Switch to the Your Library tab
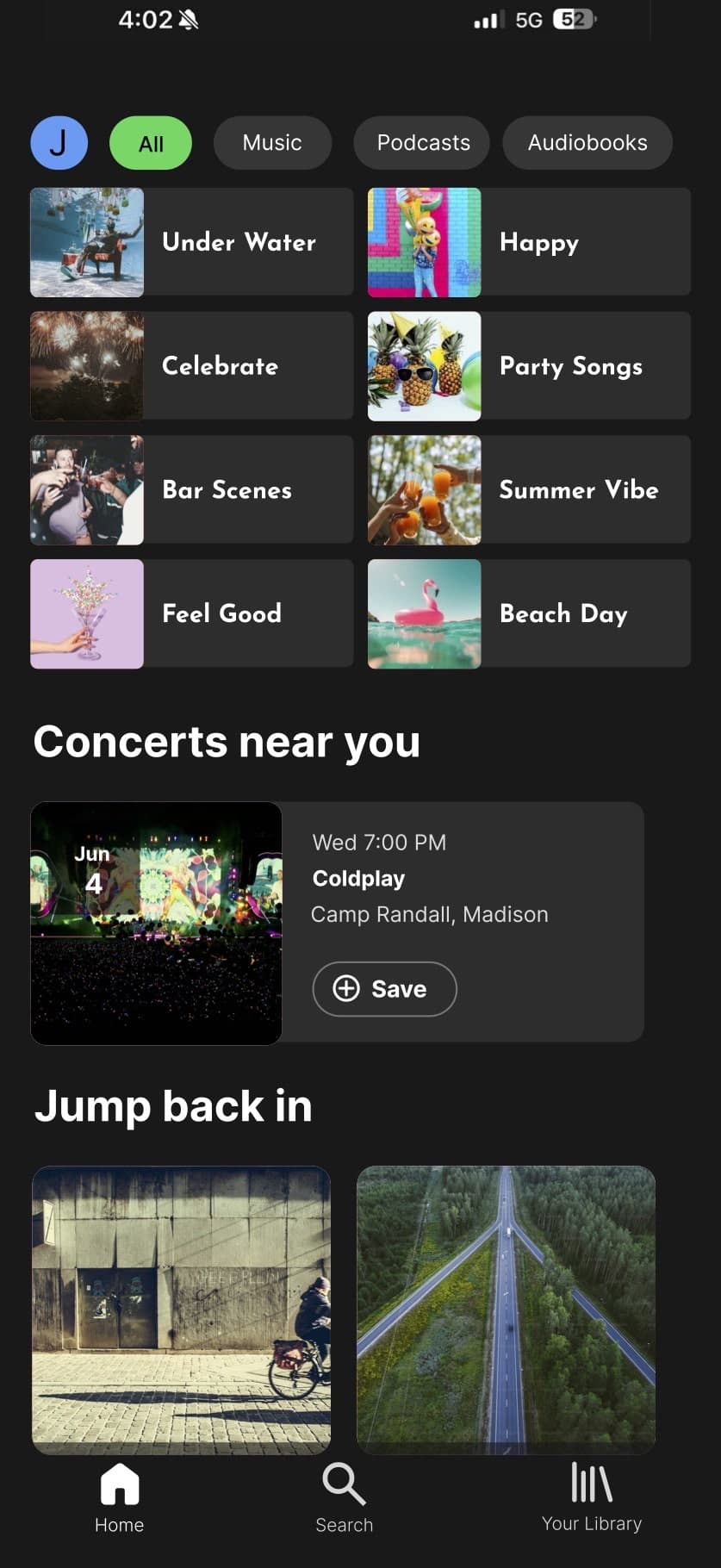The image size is (721, 1568). pyautogui.click(x=592, y=1499)
